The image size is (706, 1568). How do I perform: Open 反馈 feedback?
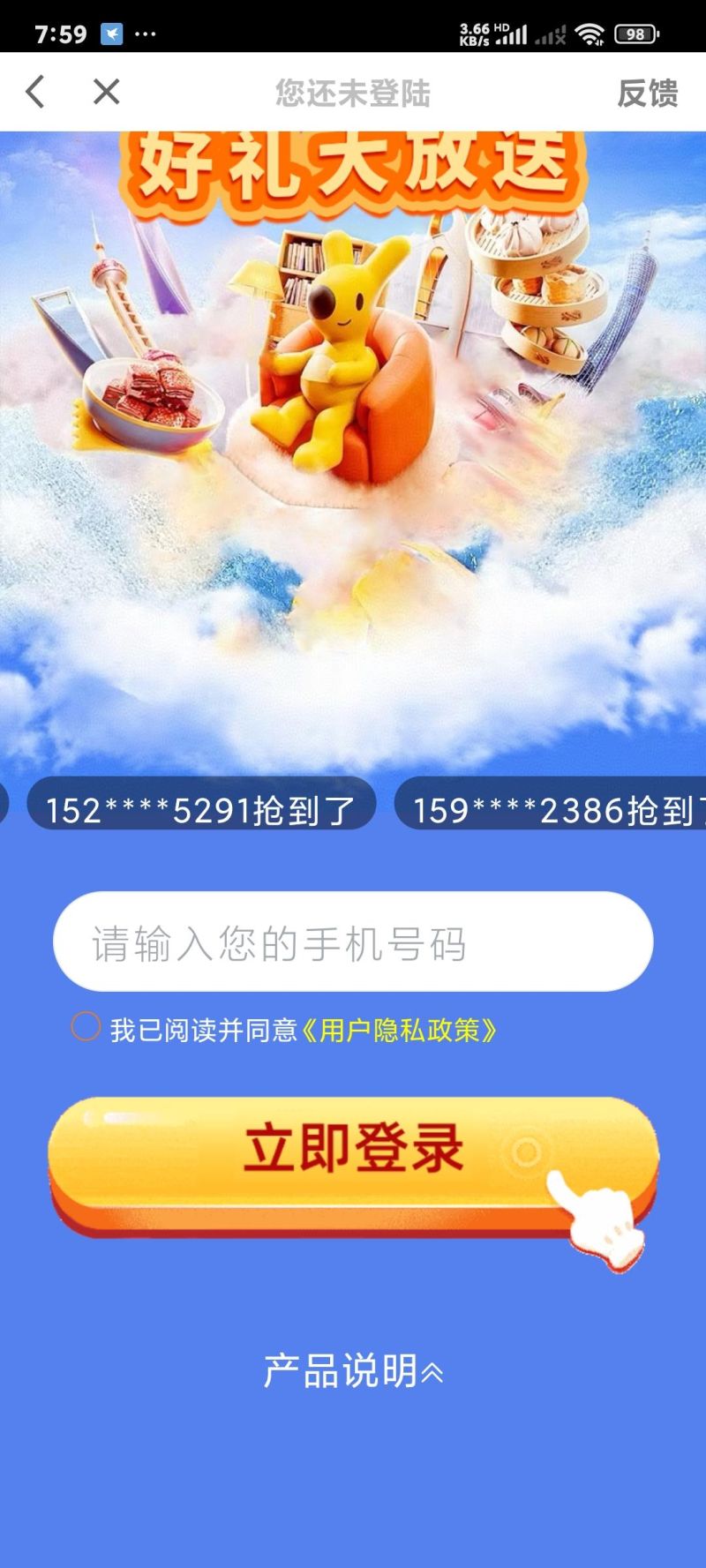pos(648,93)
